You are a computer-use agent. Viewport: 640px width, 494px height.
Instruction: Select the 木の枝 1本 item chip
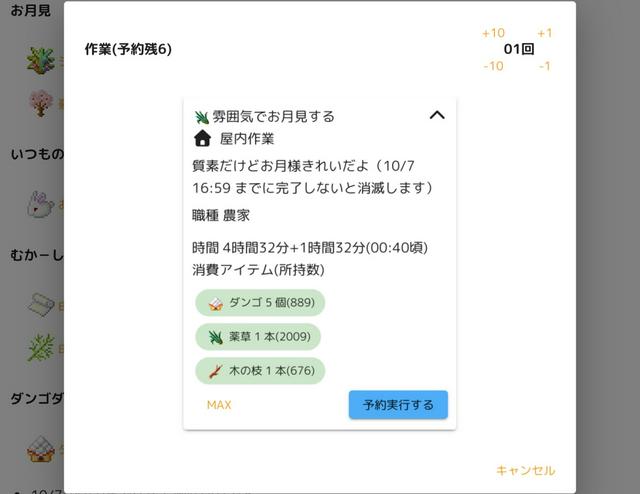tap(260, 371)
